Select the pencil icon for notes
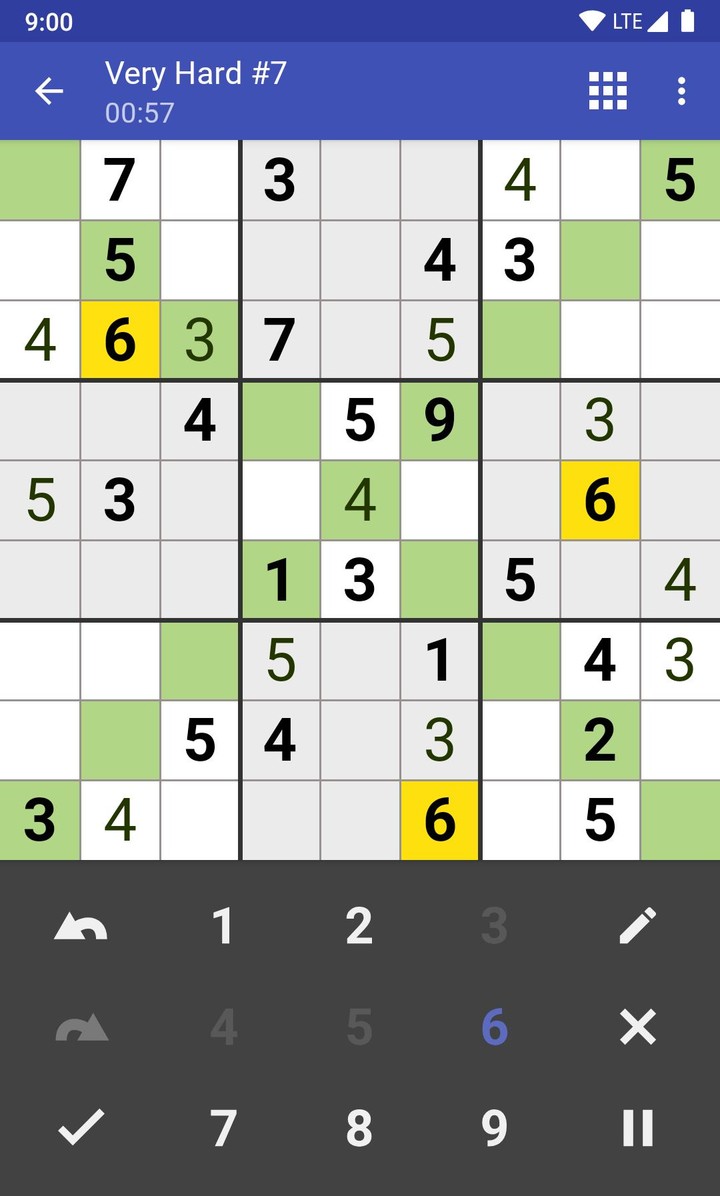 (x=637, y=925)
